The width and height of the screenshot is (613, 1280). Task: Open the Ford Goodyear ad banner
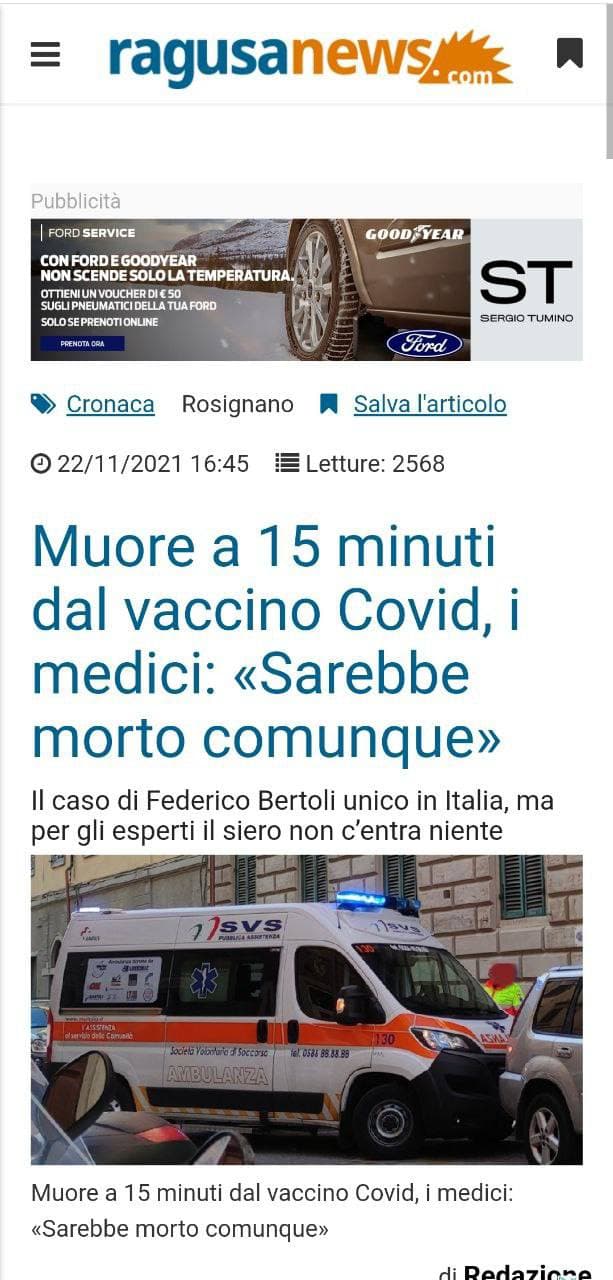click(x=306, y=290)
